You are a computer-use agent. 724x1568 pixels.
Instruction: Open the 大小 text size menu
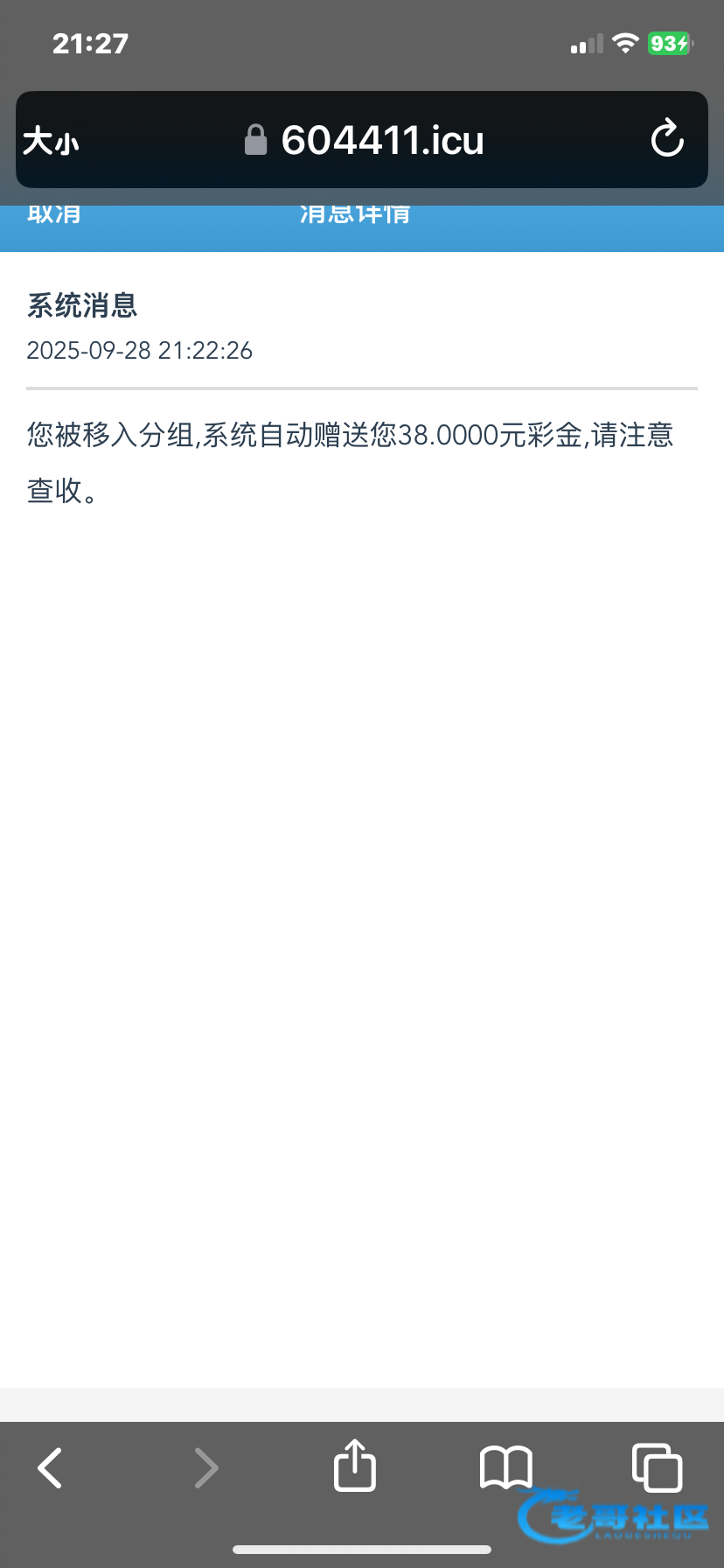click(51, 141)
